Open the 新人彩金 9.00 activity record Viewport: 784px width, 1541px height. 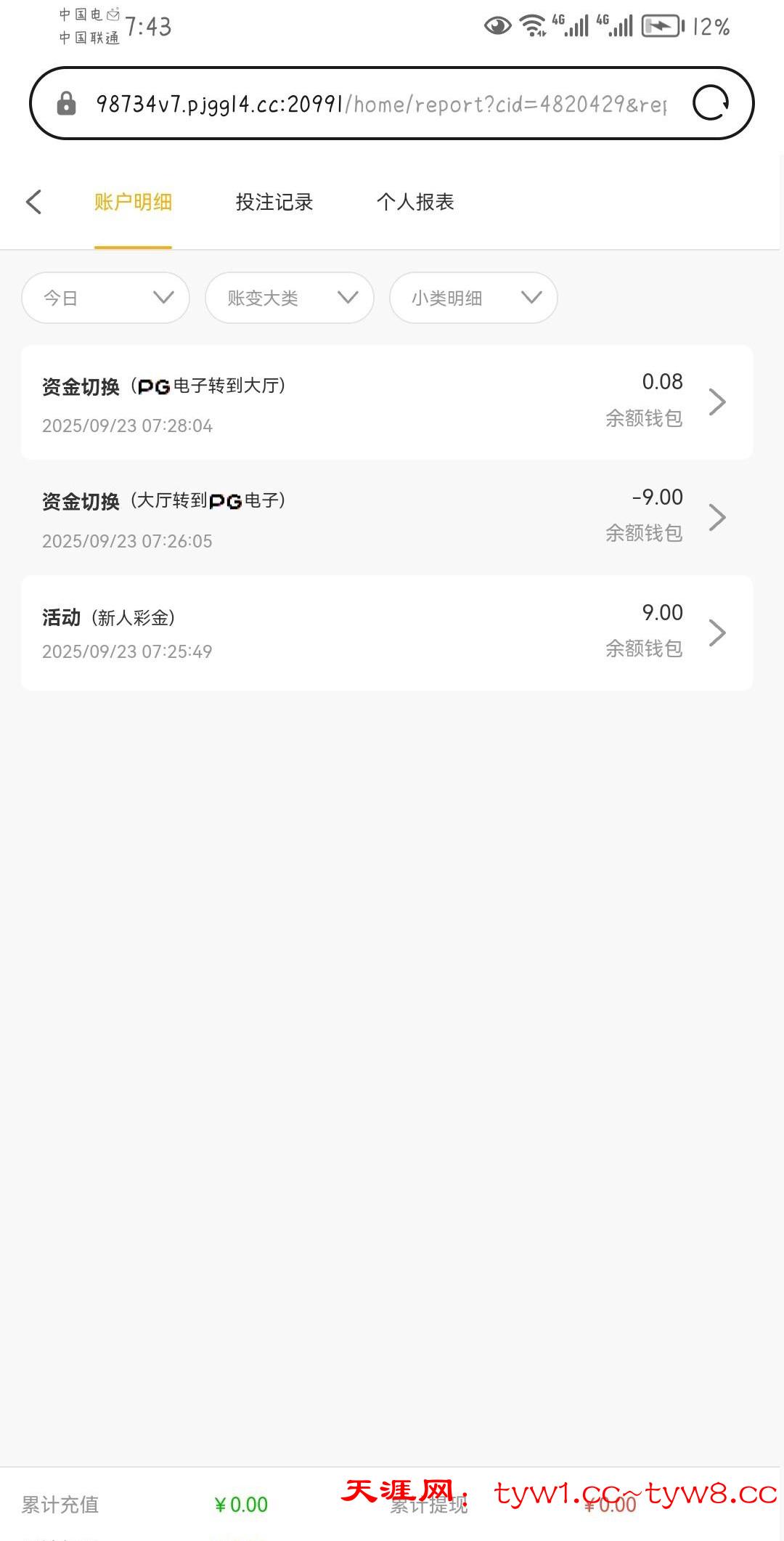386,633
